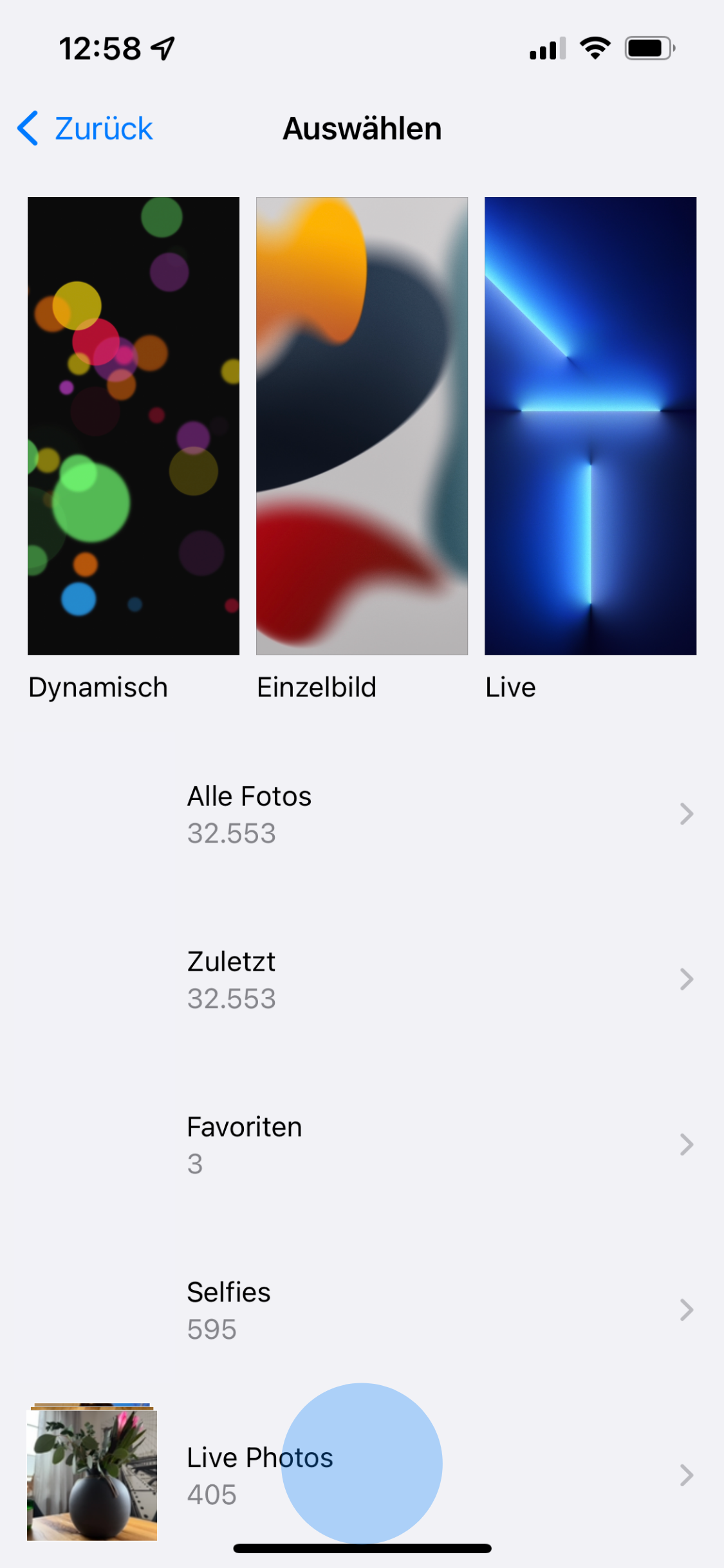The width and height of the screenshot is (724, 1568).
Task: Open the Alle Fotos album via its chevron
Action: (x=685, y=814)
